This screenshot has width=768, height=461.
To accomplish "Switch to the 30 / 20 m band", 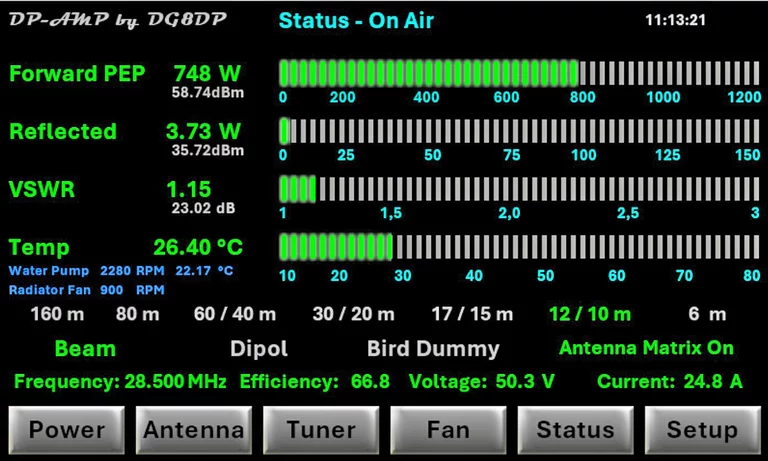I will pos(353,314).
